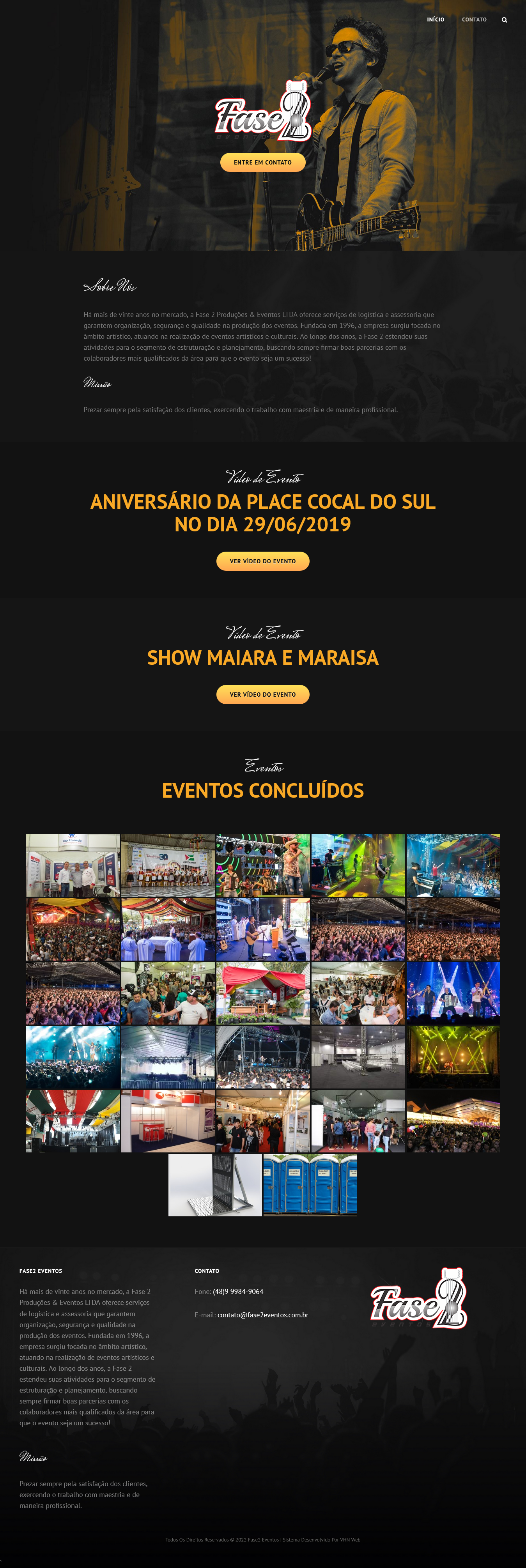The height and width of the screenshot is (1568, 526).
Task: Tap the ENTRE EM CONTATO button
Action: coord(262,163)
